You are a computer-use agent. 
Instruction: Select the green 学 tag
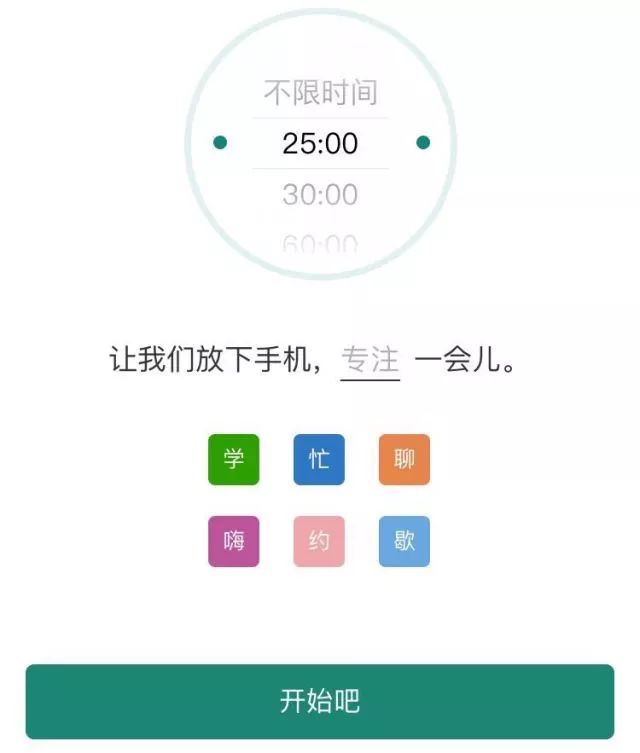coord(234,460)
